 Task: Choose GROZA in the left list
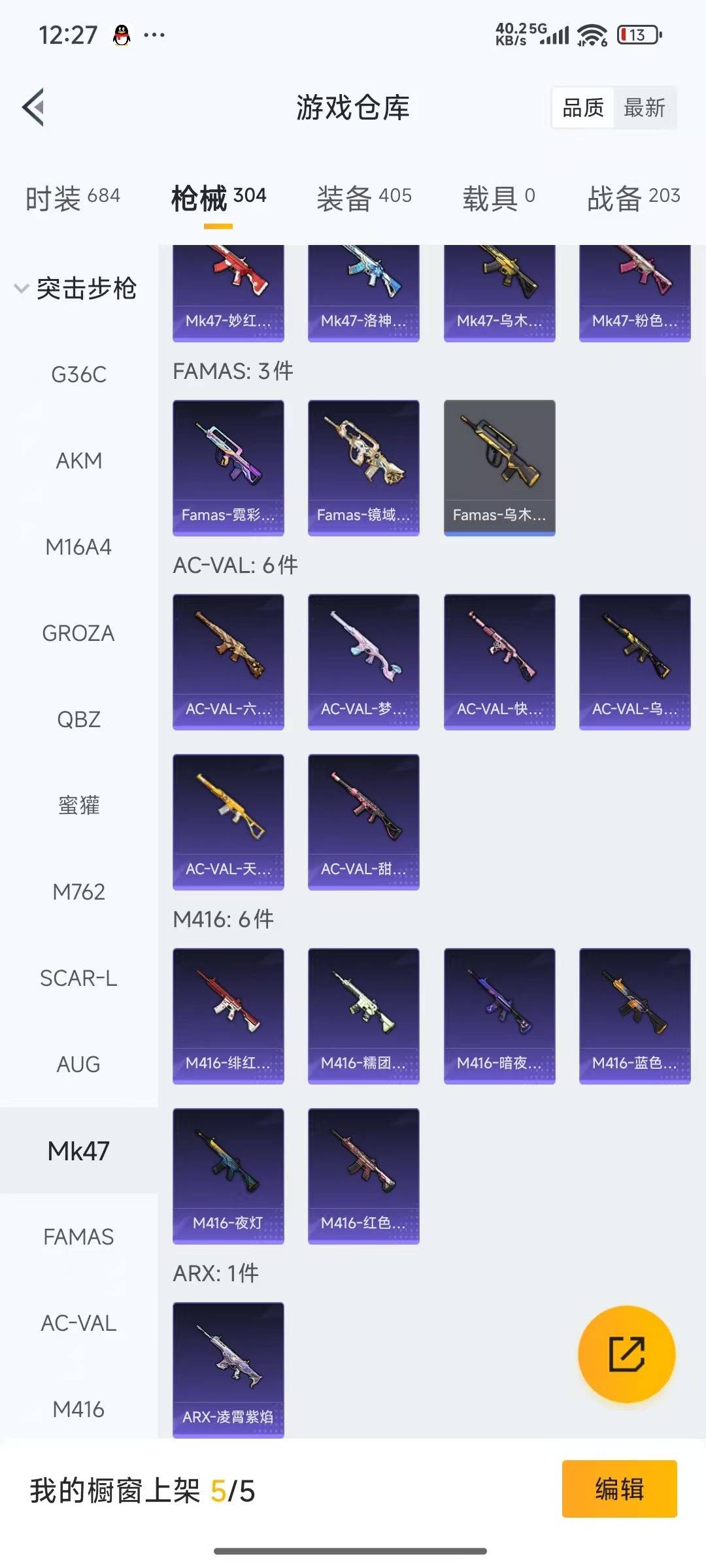click(78, 632)
